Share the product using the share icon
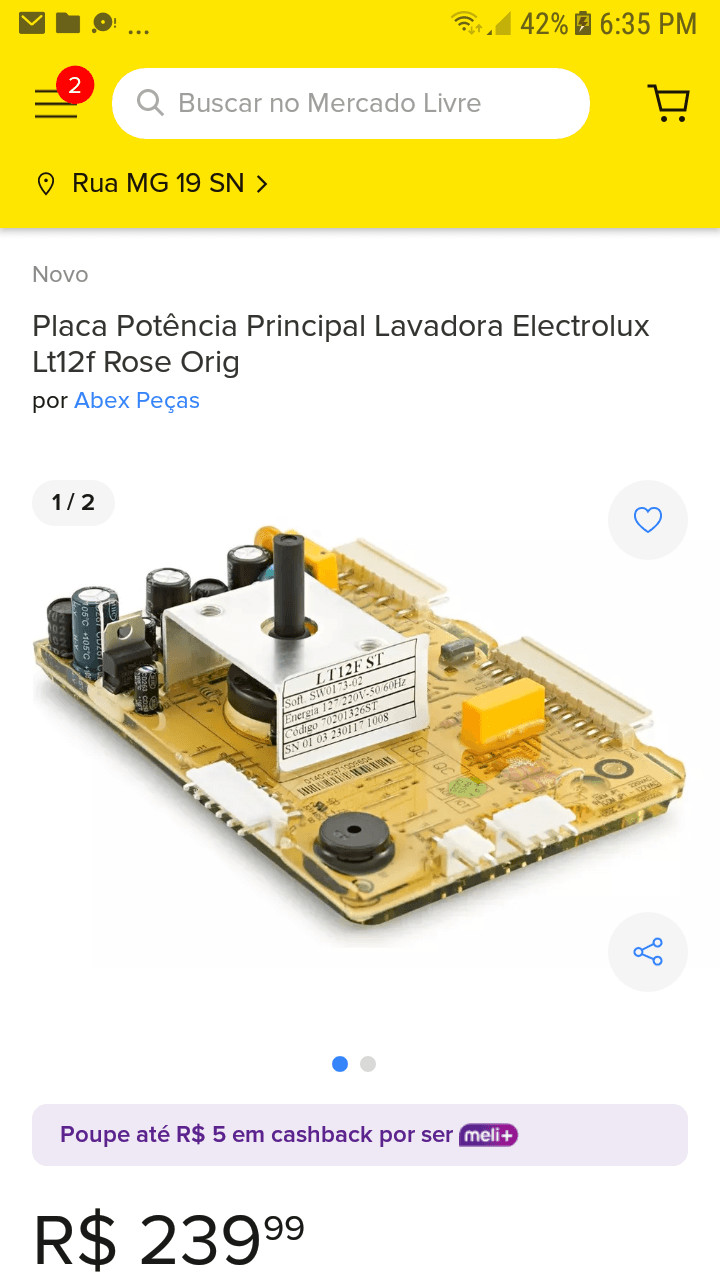 [x=648, y=952]
